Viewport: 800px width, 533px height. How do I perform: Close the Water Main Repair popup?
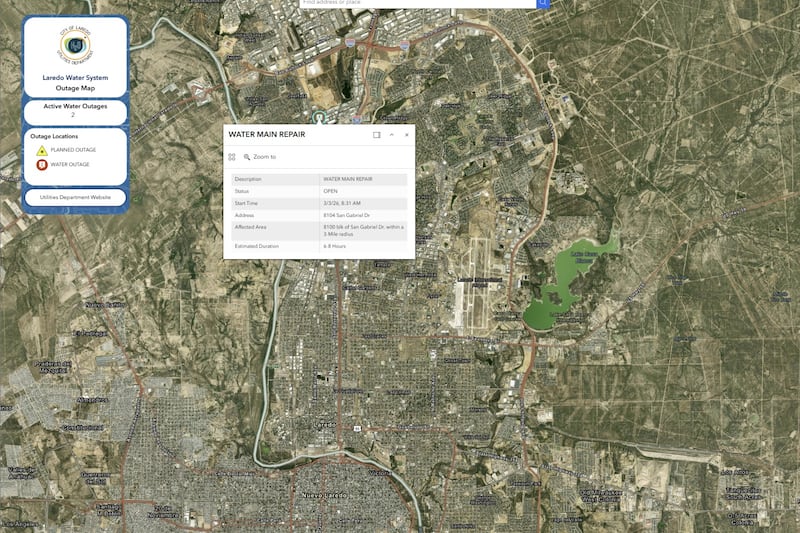click(x=406, y=134)
